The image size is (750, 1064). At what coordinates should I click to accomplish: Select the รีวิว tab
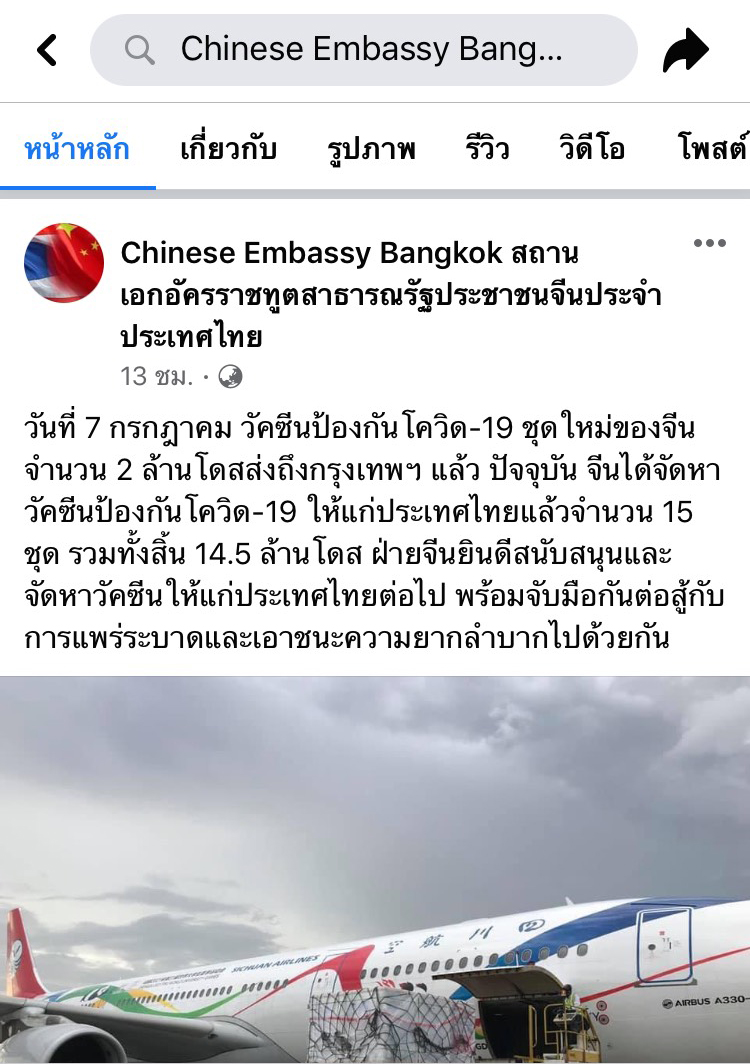487,150
